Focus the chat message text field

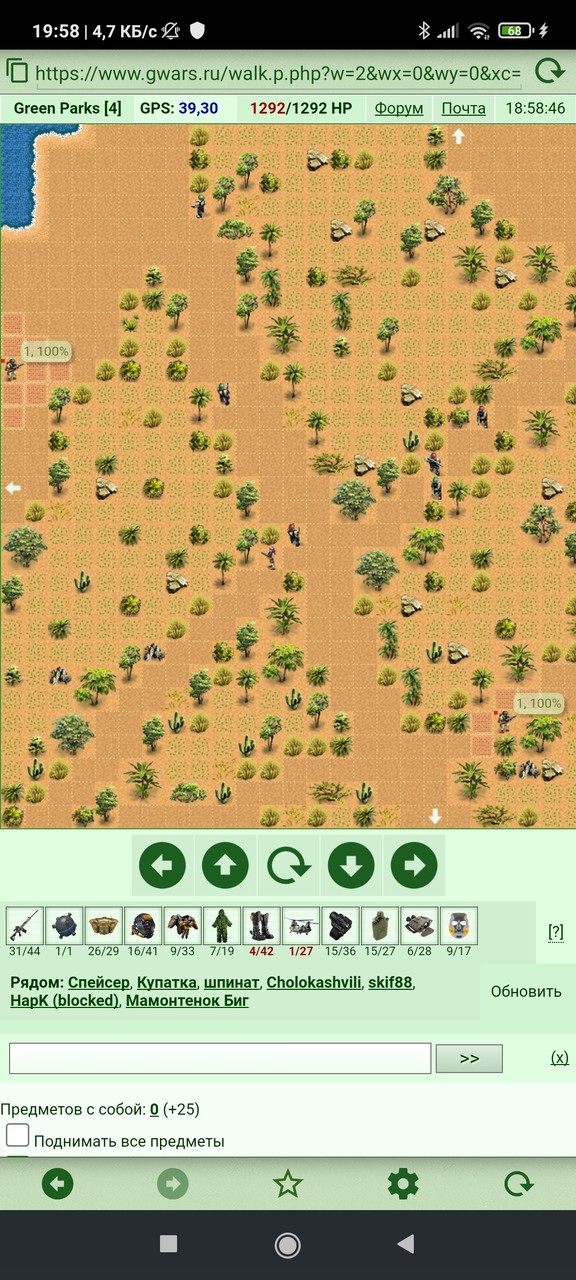point(220,1058)
